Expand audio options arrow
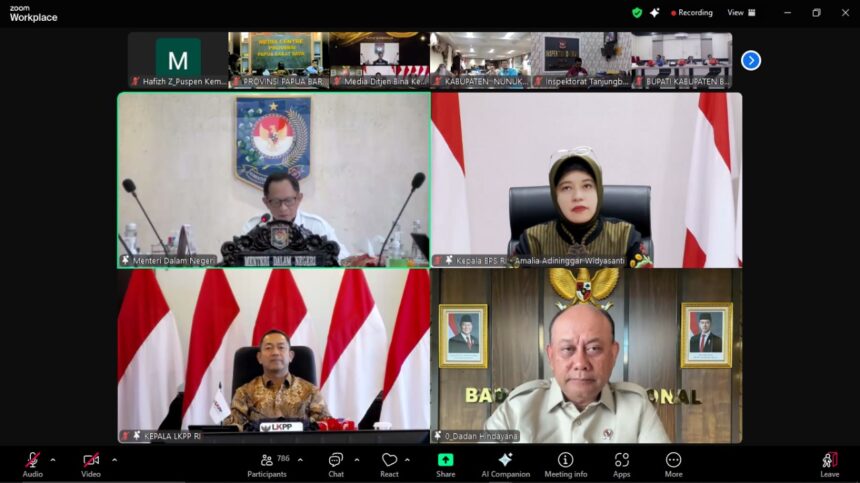This screenshot has width=860, height=483. click(53, 460)
